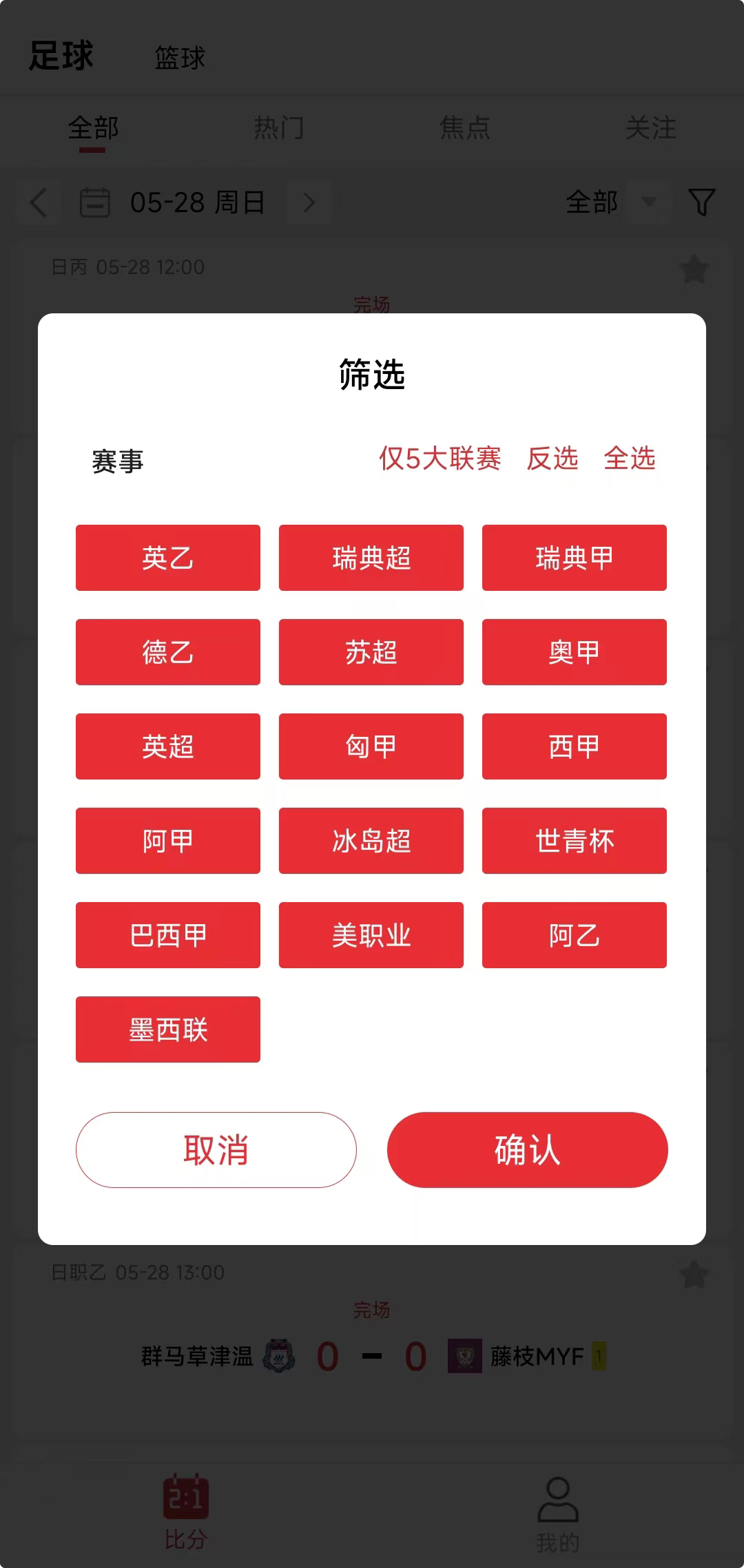Image resolution: width=744 pixels, height=1568 pixels.
Task: Deselect the 冰岛超 league chip
Action: point(371,841)
